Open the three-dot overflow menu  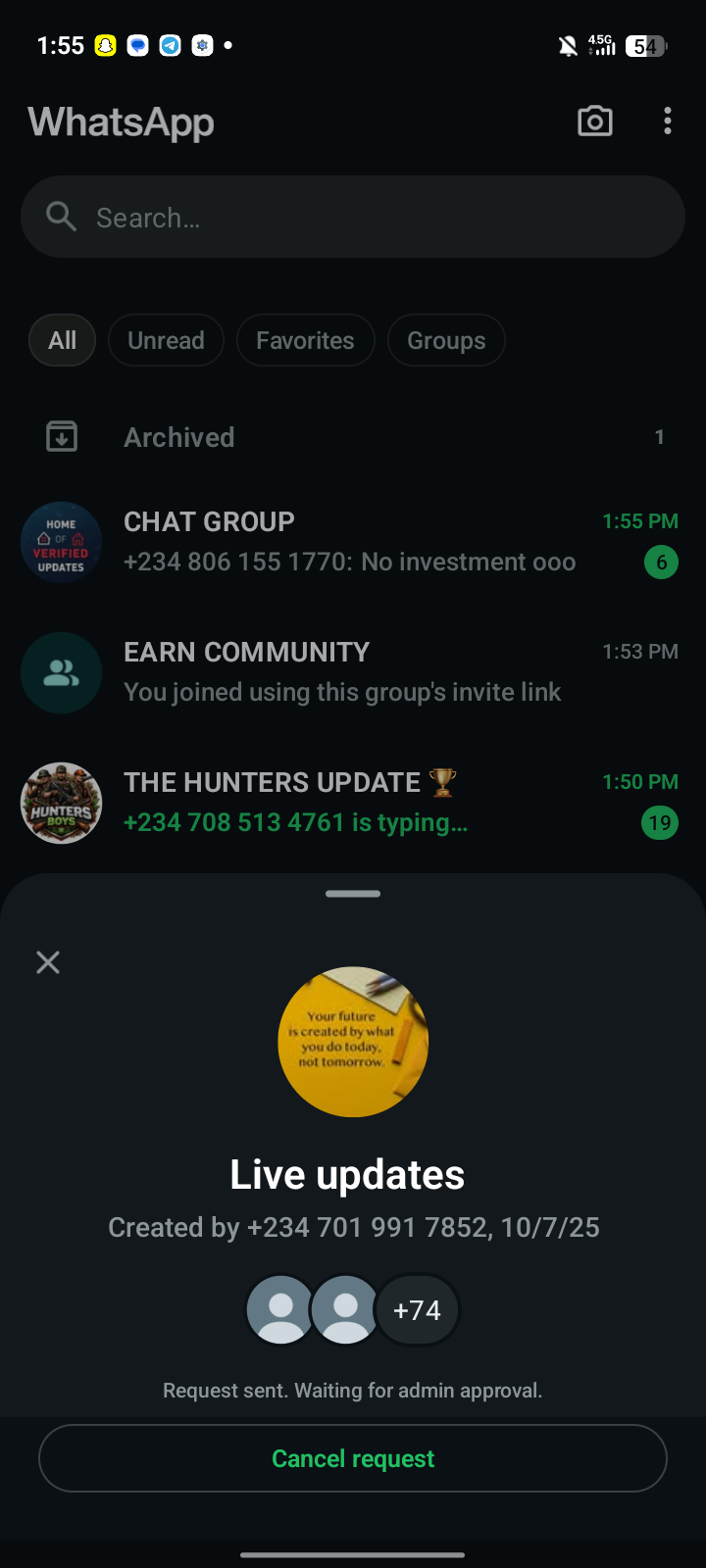(x=668, y=122)
